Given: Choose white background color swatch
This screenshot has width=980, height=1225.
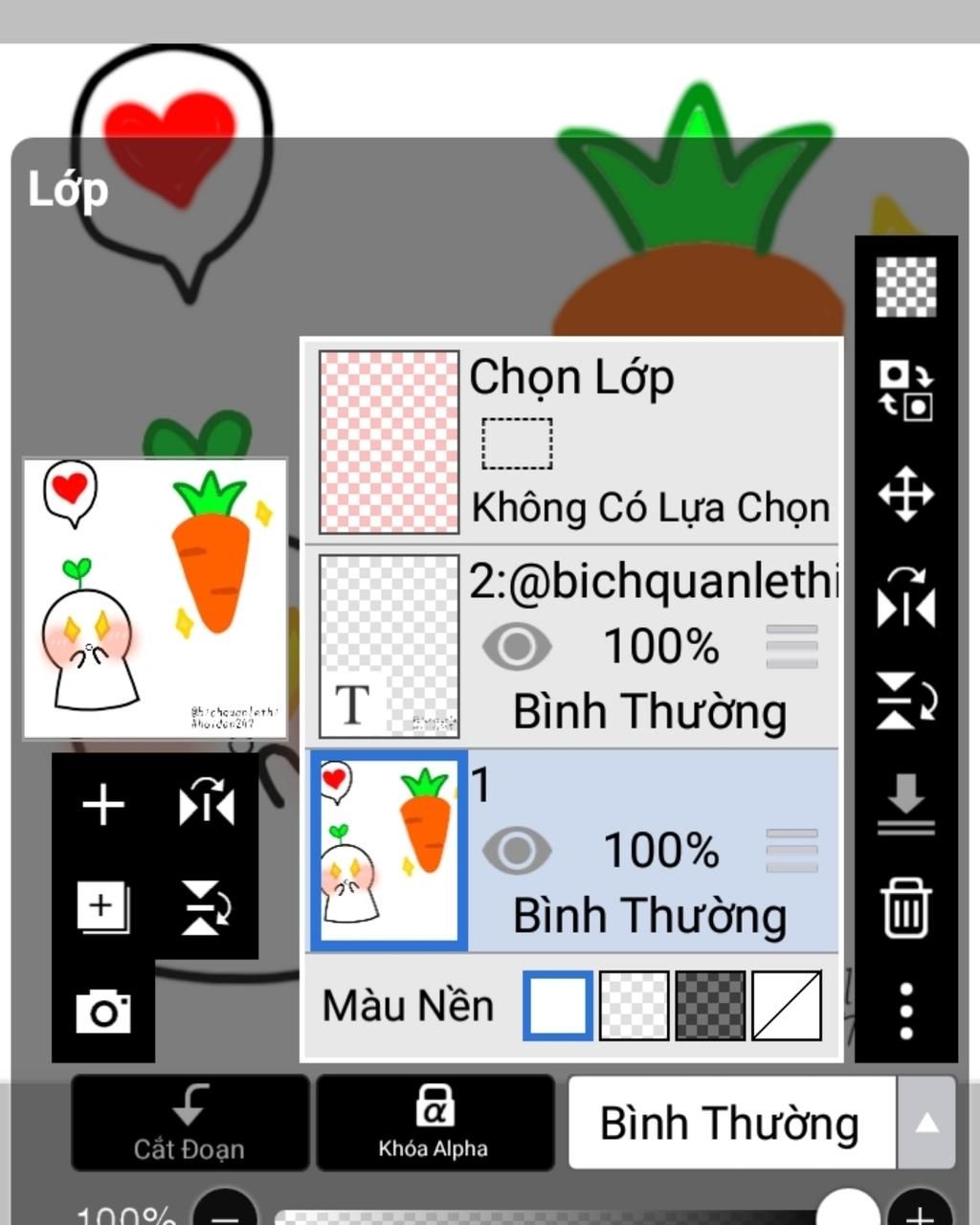Looking at the screenshot, I should 558,1006.
